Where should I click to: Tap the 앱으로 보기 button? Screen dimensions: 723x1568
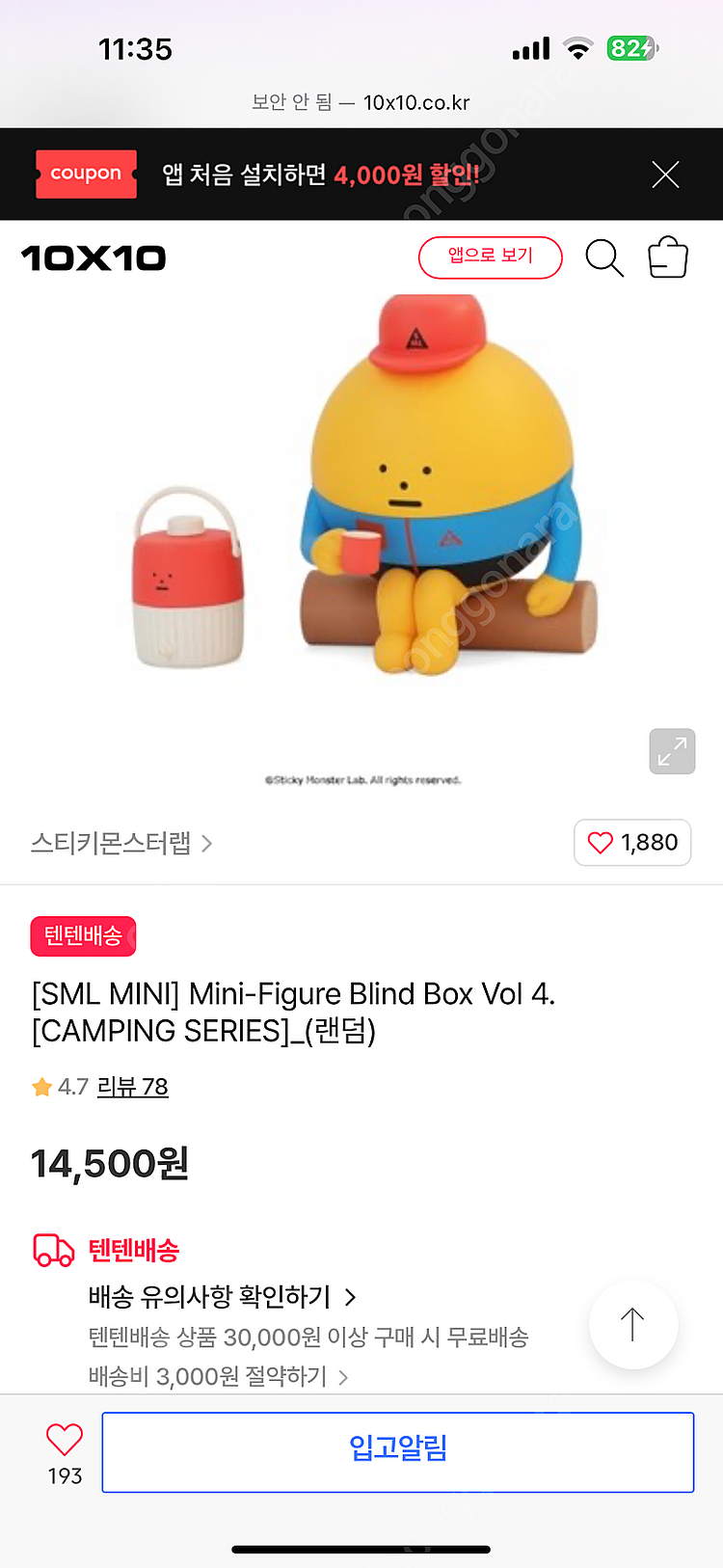click(x=490, y=257)
